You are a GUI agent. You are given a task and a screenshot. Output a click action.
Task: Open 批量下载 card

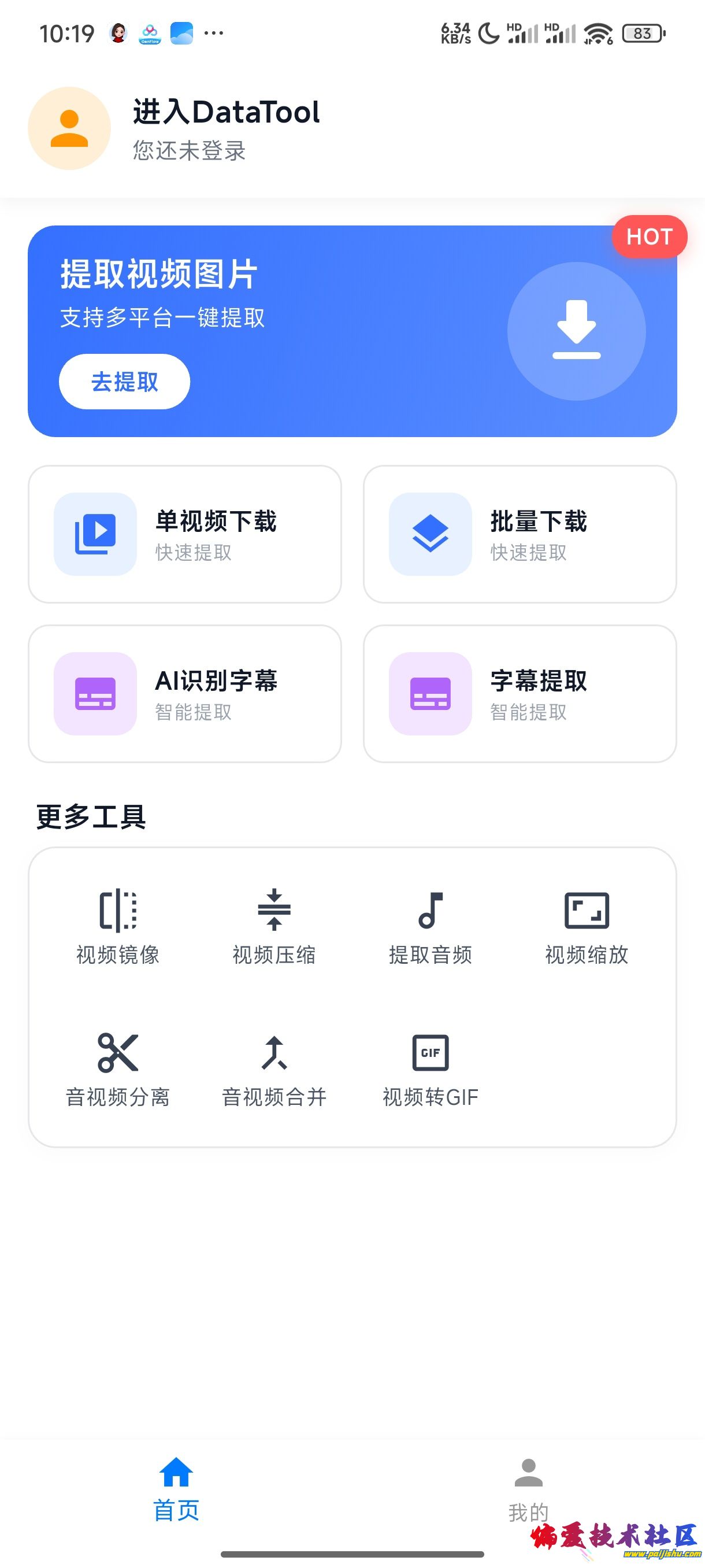tap(520, 534)
